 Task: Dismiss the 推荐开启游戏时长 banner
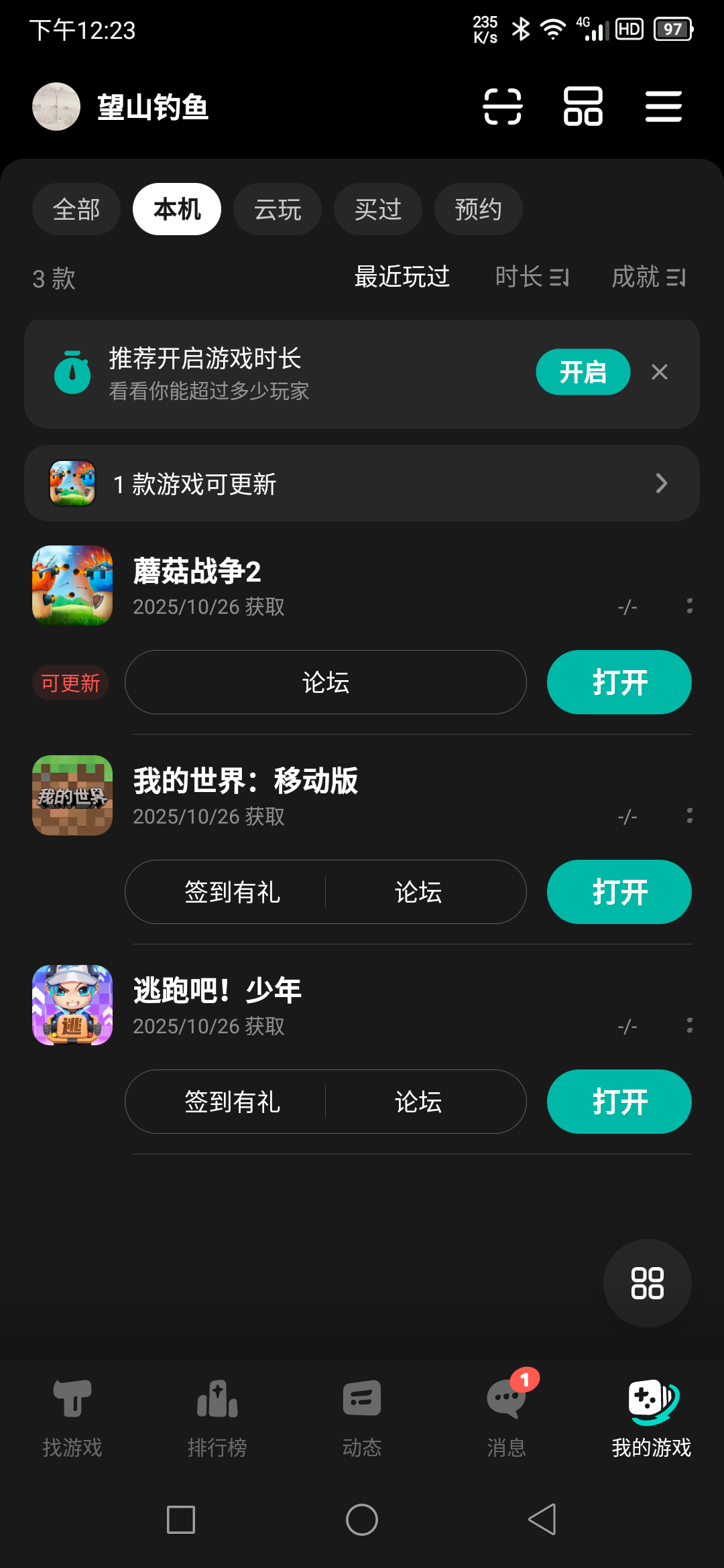point(660,372)
